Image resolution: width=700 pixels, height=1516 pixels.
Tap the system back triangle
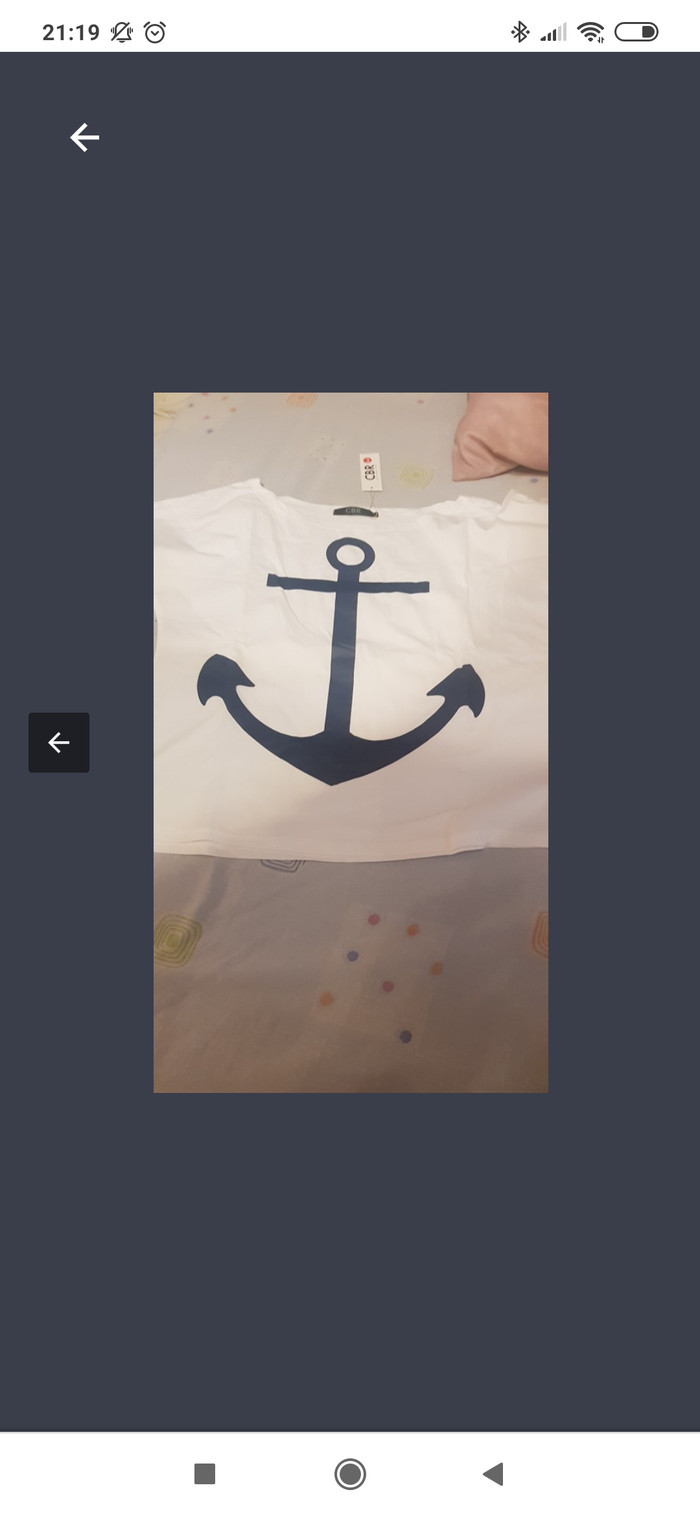(x=492, y=1473)
